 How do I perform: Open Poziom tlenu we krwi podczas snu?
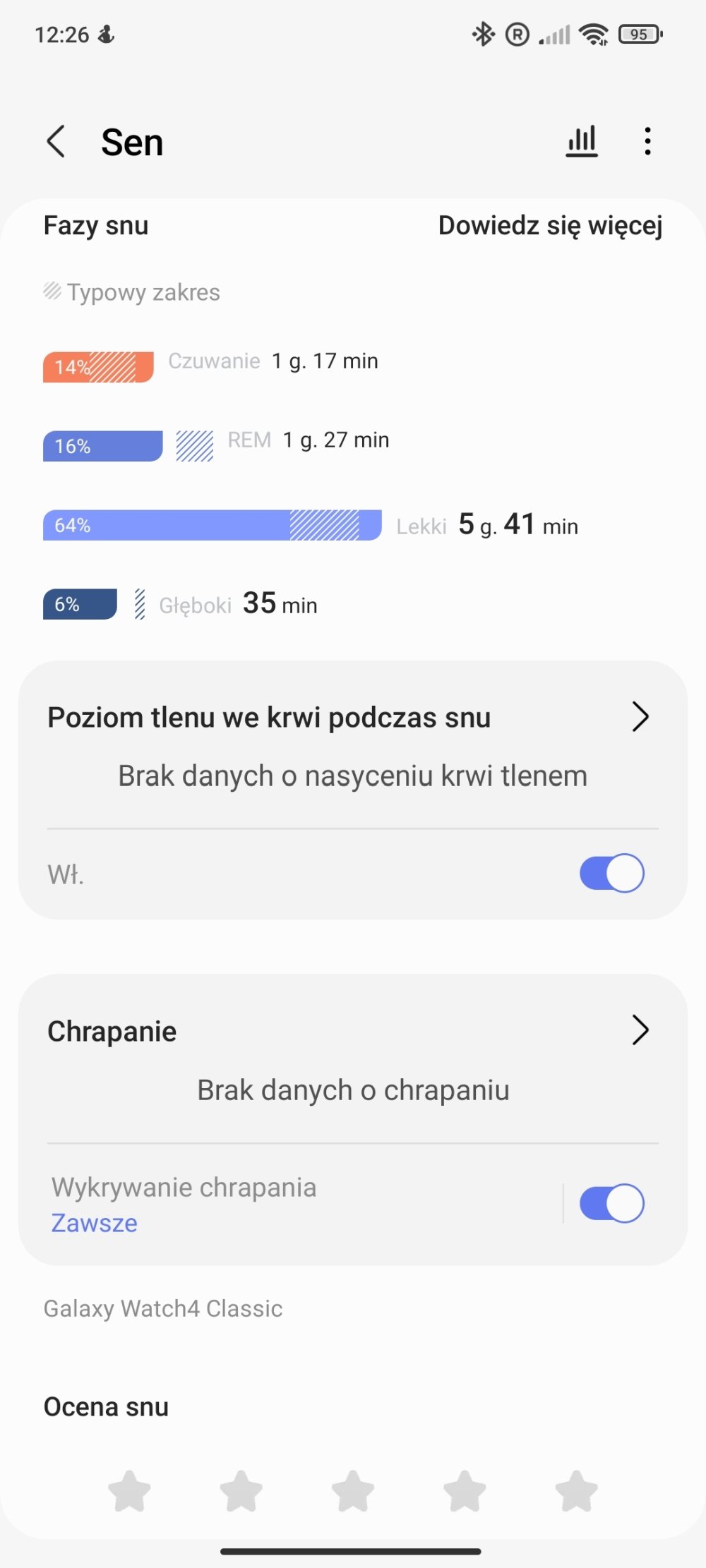(x=352, y=745)
